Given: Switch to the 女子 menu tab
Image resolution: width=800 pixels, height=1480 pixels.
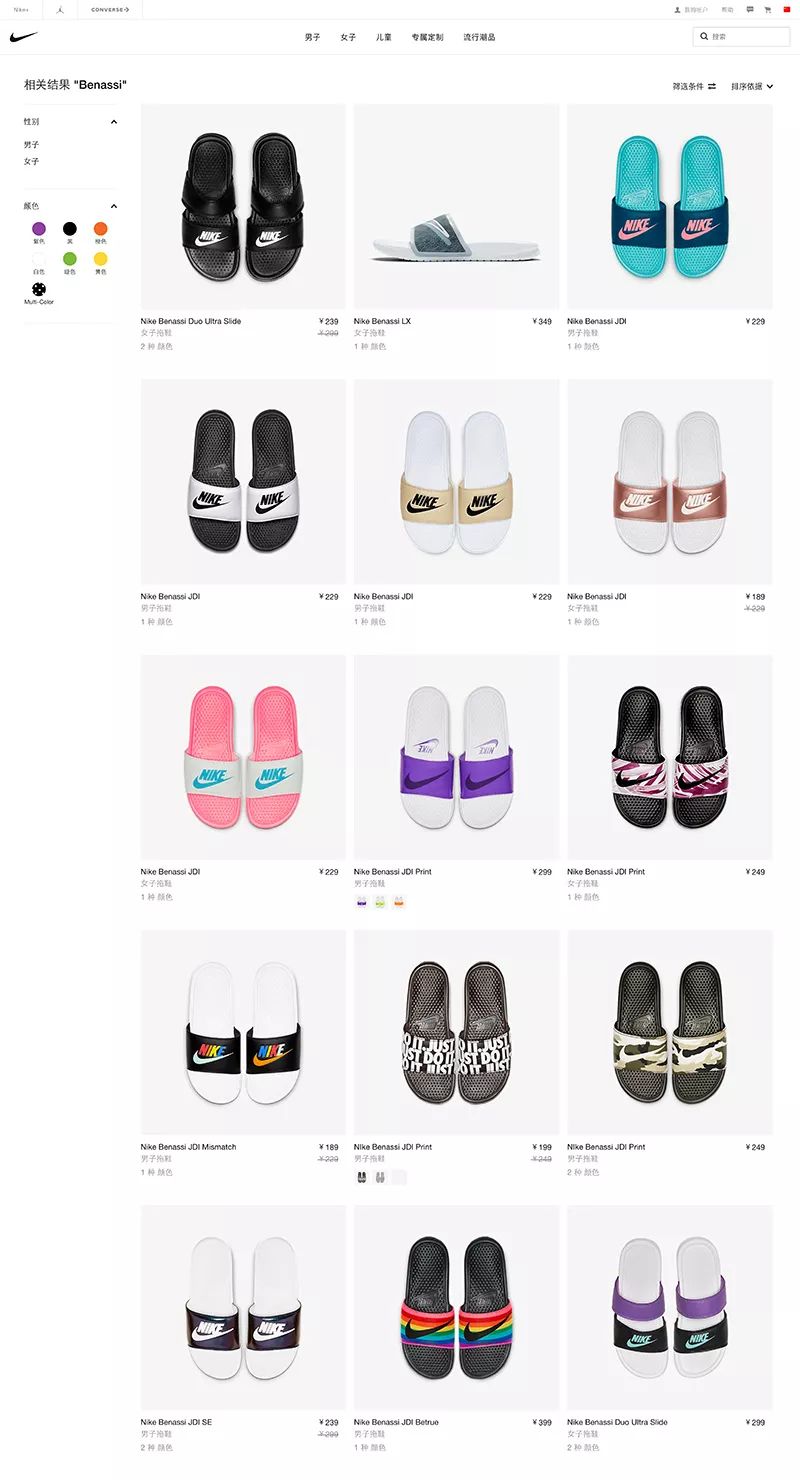Looking at the screenshot, I should click(x=348, y=37).
